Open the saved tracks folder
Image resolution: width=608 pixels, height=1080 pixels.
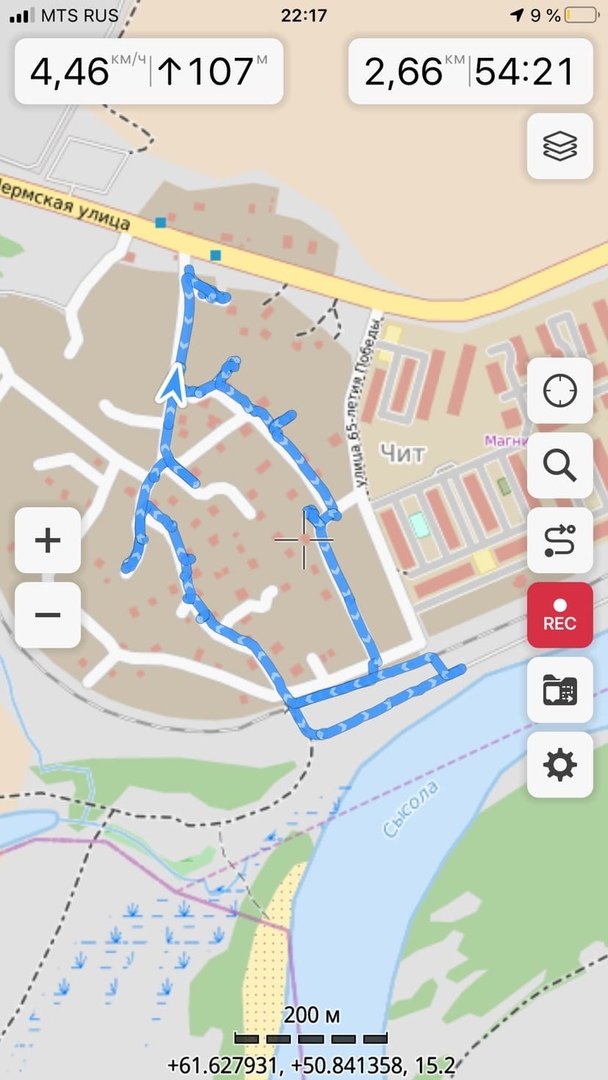click(560, 690)
